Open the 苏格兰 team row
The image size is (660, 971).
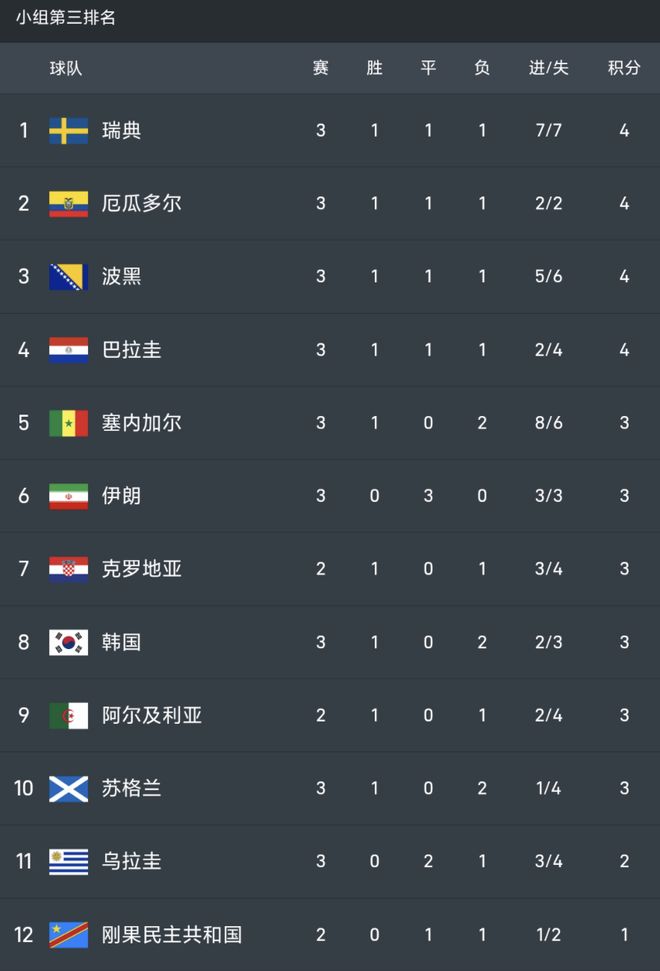[330, 788]
